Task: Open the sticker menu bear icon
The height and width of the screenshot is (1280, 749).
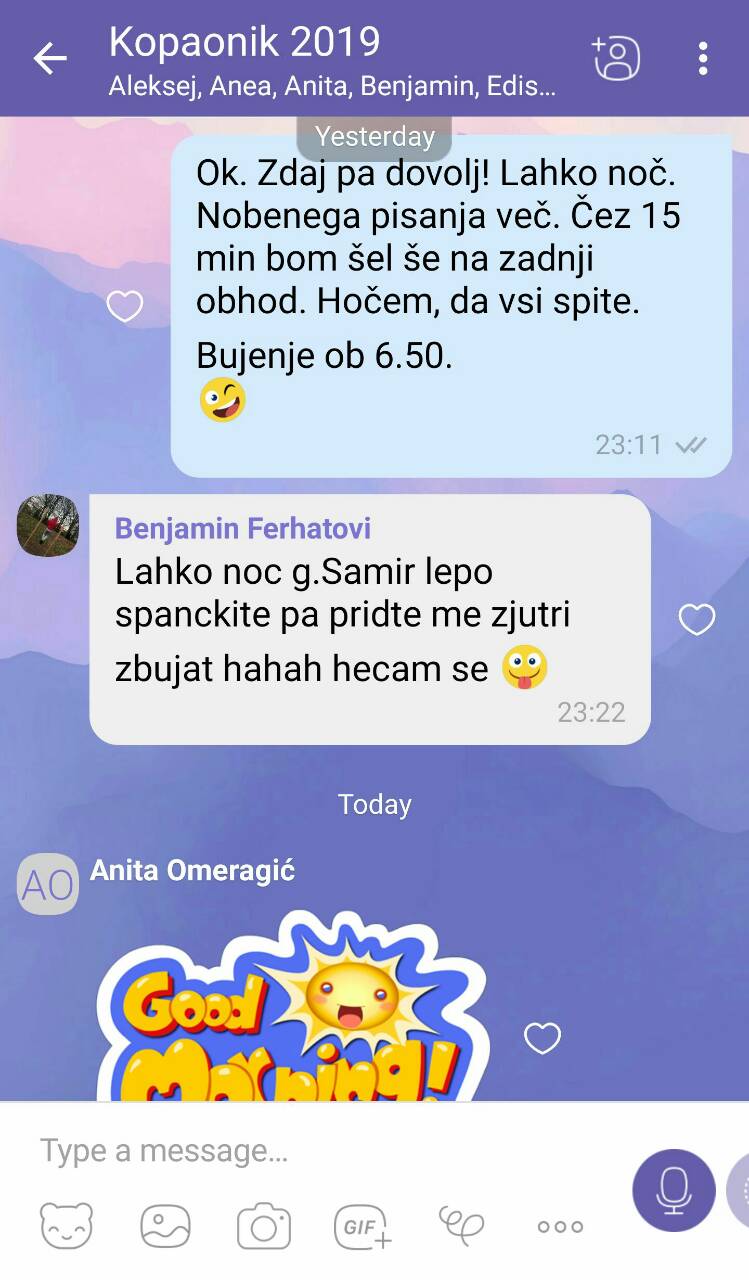Action: (66, 1226)
